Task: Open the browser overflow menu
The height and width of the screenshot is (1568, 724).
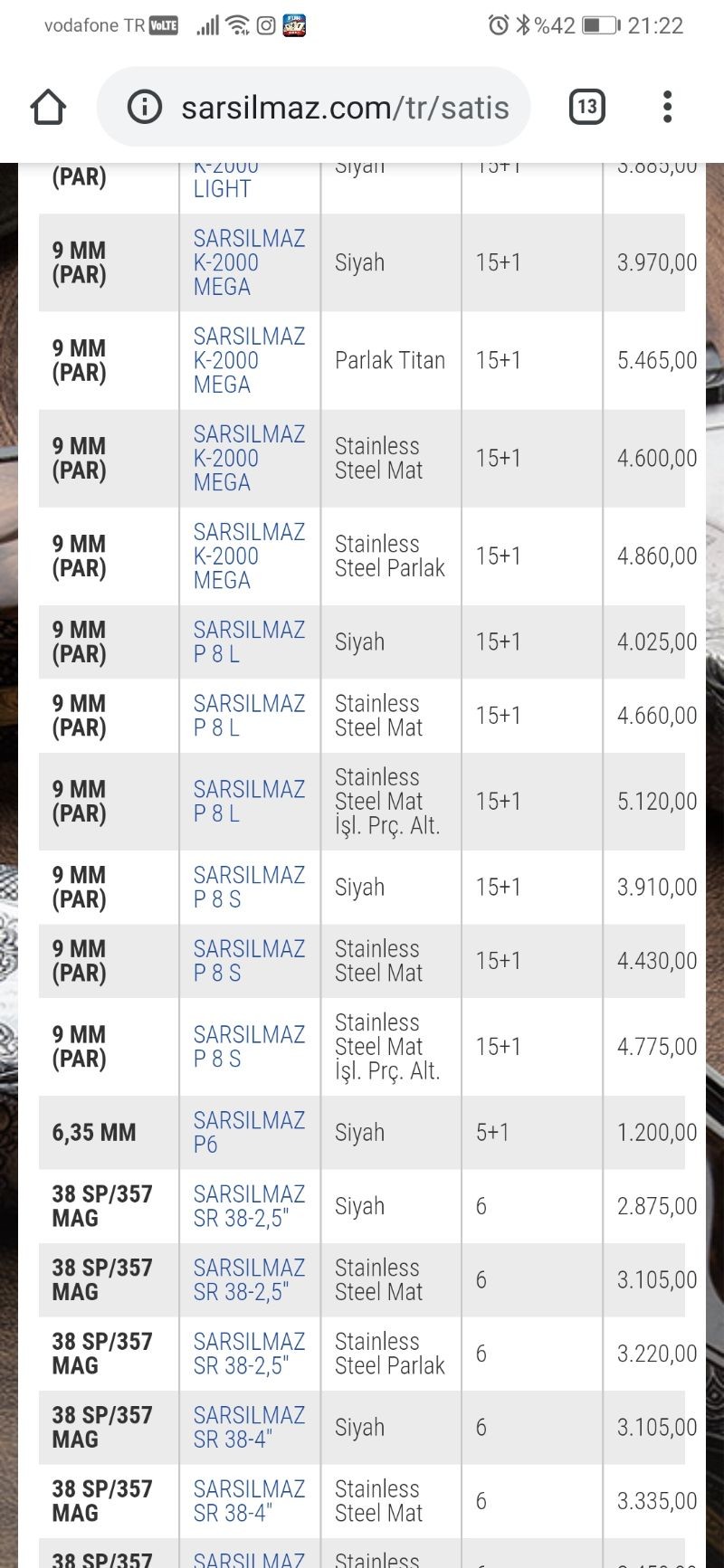Action: 667,107
